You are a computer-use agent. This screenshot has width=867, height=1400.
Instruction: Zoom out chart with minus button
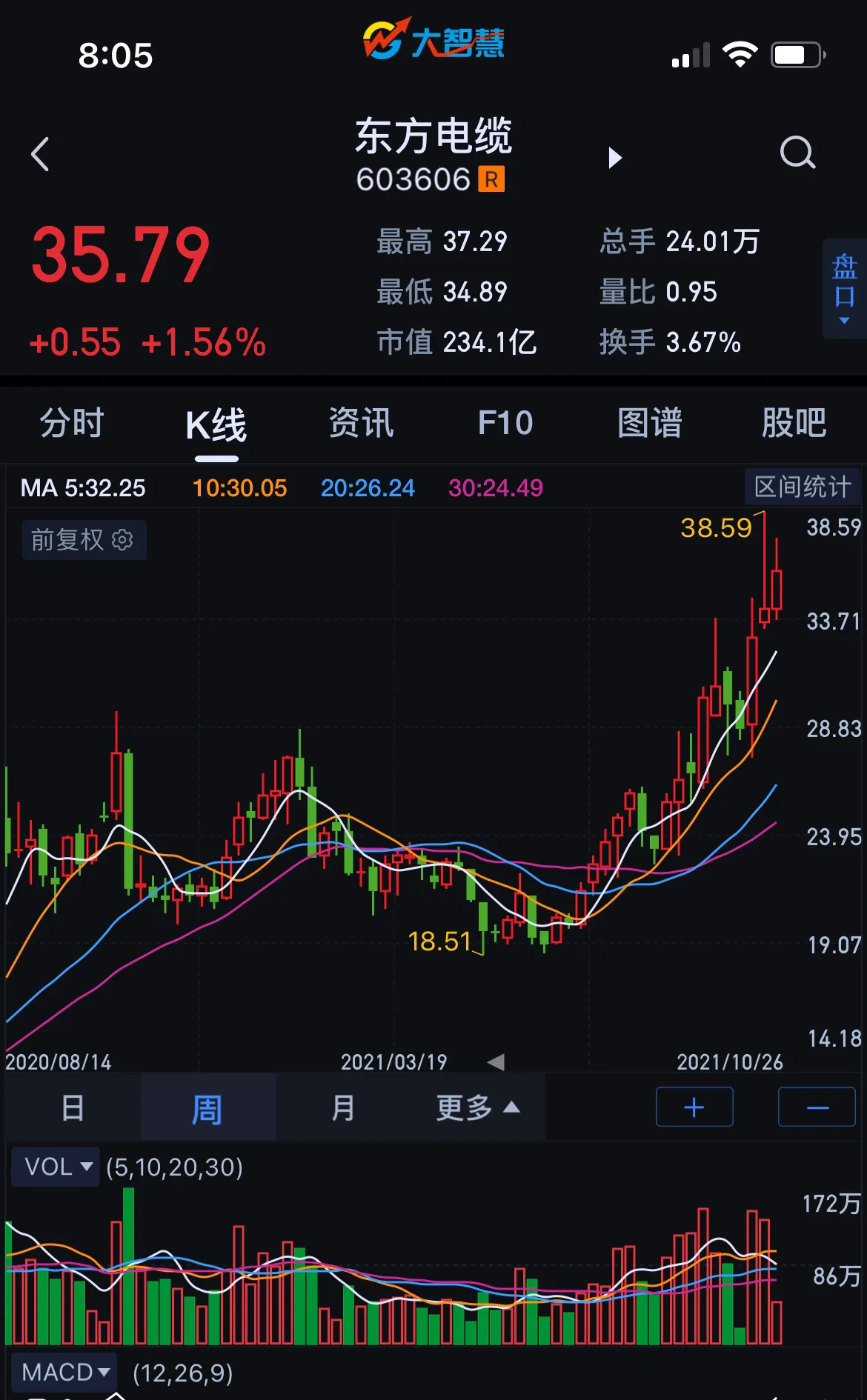(x=817, y=1107)
